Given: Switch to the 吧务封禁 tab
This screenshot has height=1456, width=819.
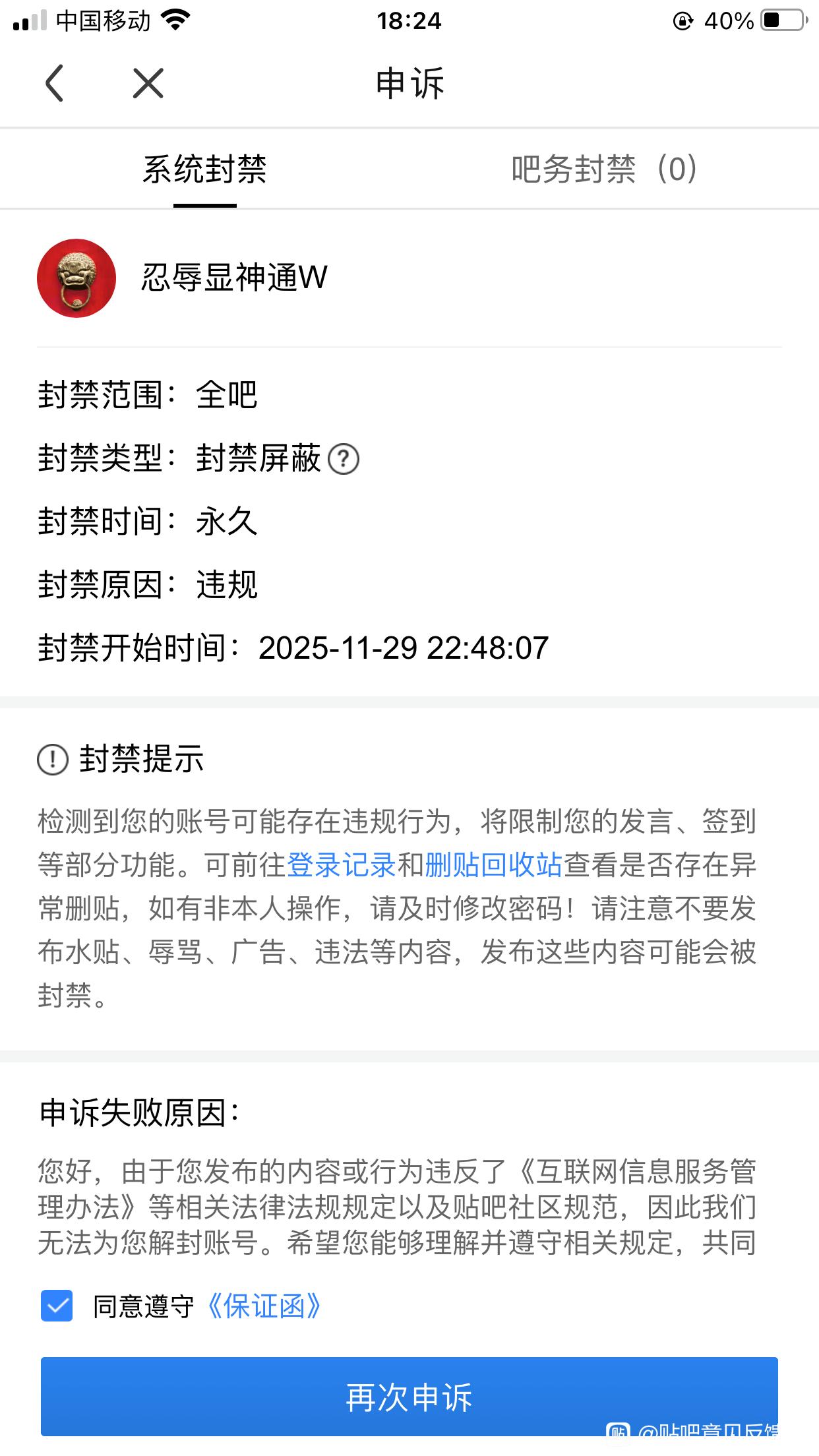Looking at the screenshot, I should click(603, 169).
